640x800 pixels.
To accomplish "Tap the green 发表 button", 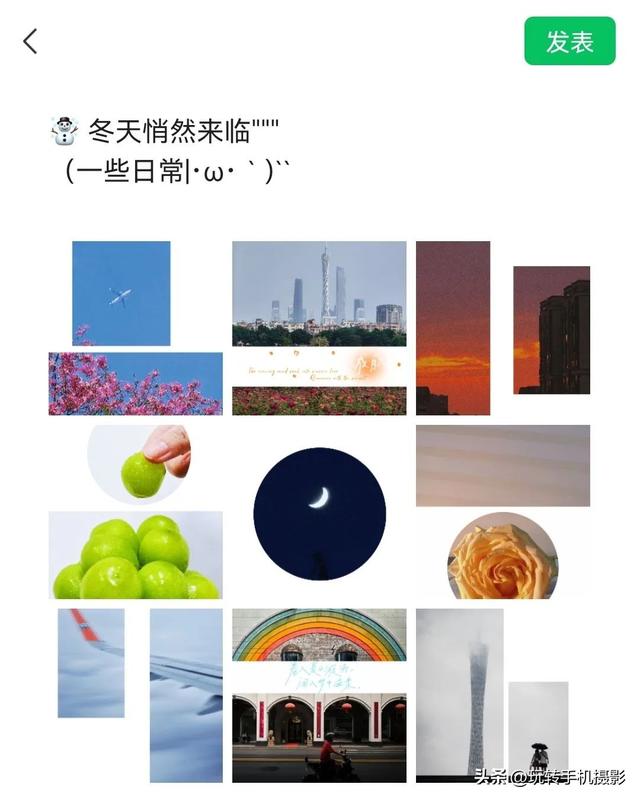I will (570, 42).
